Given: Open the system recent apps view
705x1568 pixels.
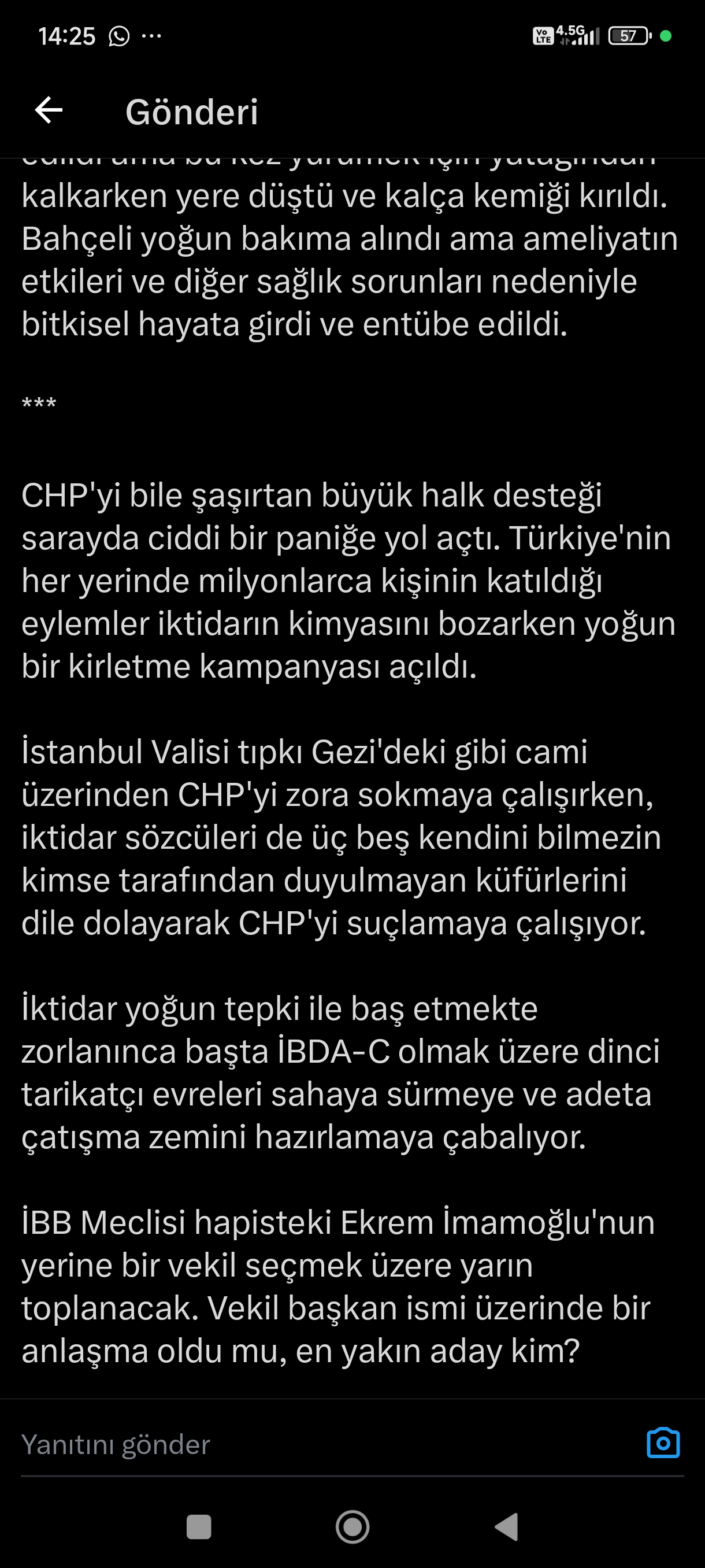Looking at the screenshot, I should pos(198,1526).
